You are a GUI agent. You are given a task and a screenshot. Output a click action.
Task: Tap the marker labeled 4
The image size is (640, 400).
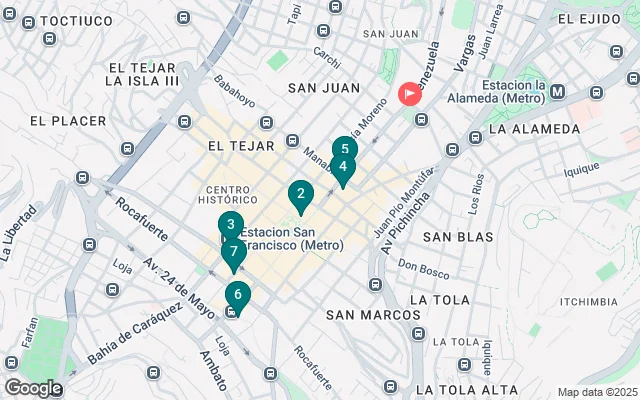tap(343, 167)
